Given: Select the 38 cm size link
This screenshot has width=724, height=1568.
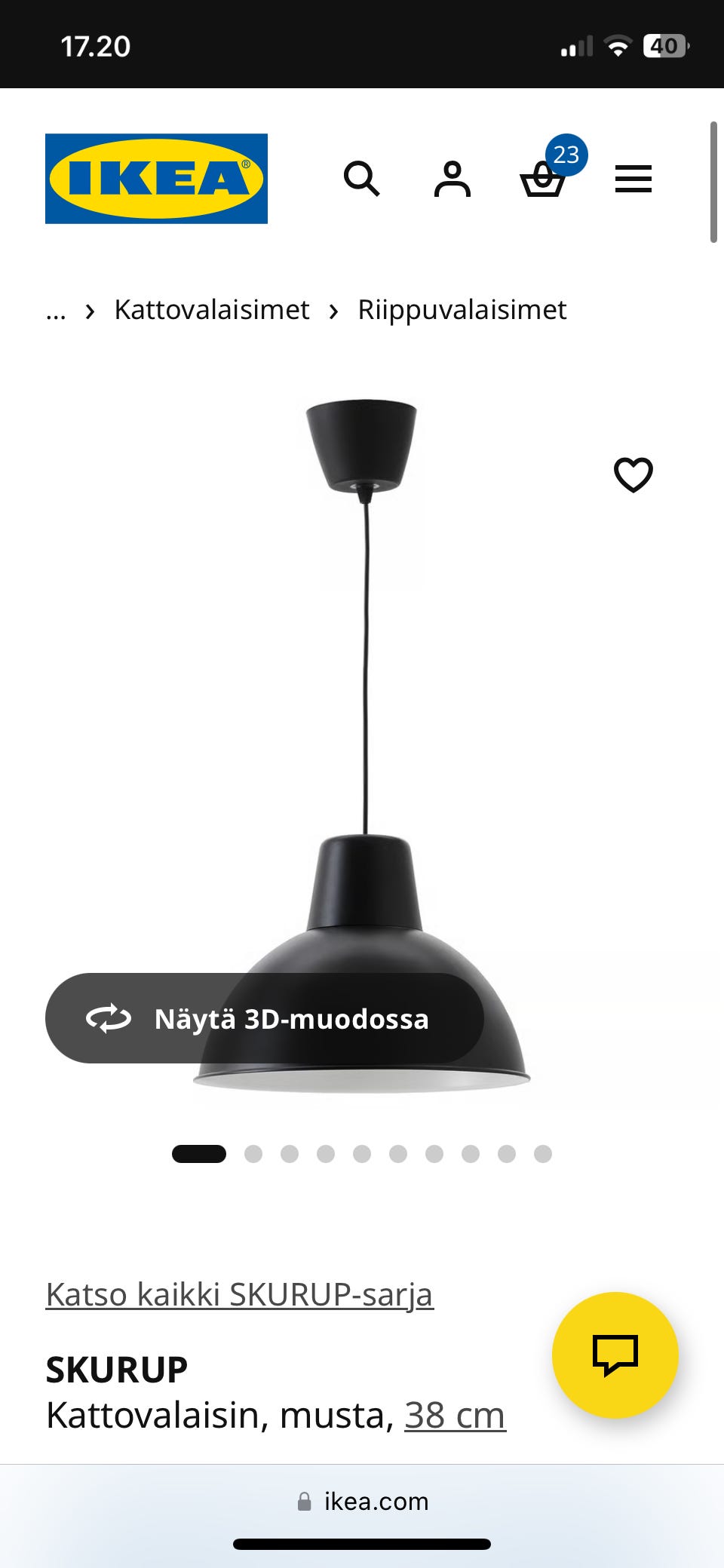Looking at the screenshot, I should coord(455,1415).
